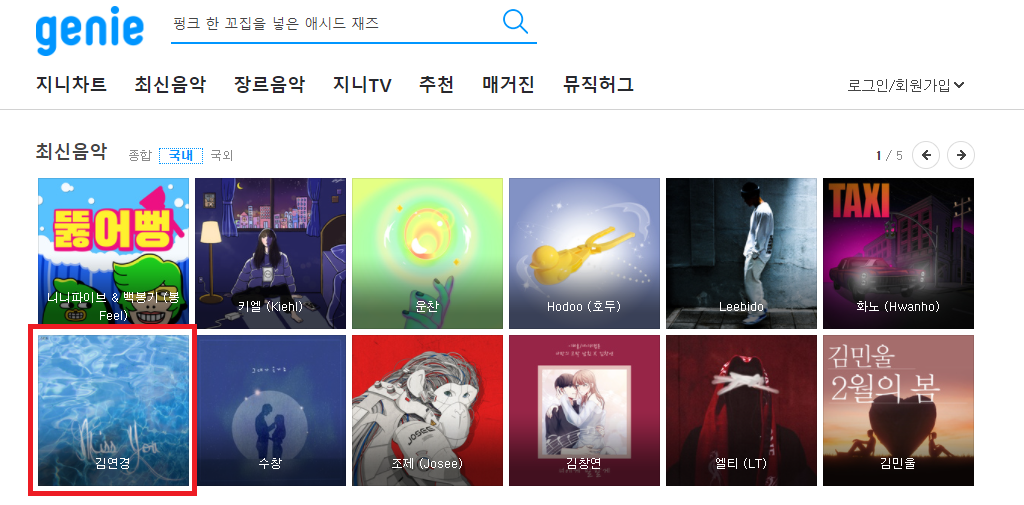Switch to the 추천 tab

[436, 84]
